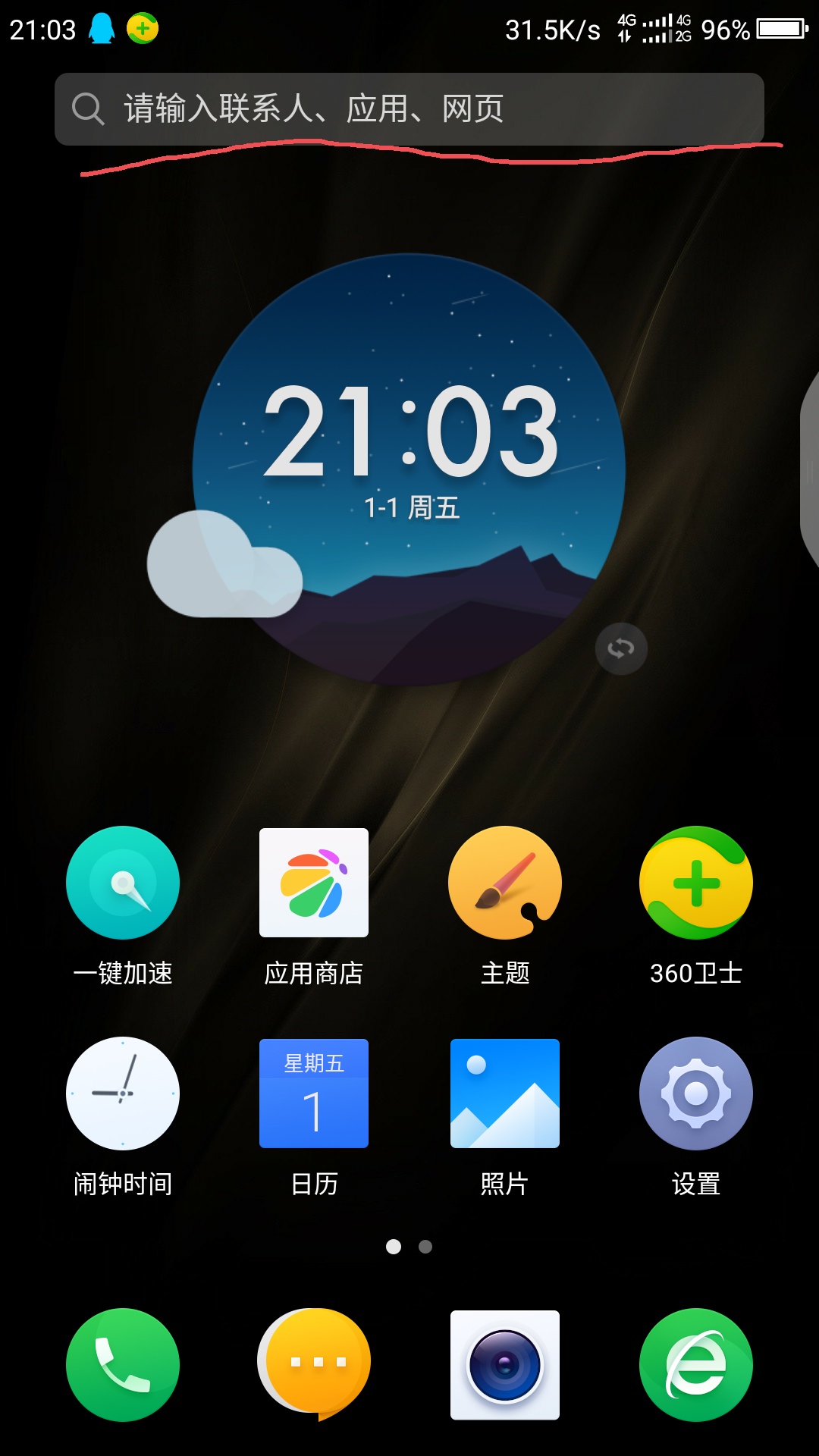Open the messaging app in the dock
Image resolution: width=819 pixels, height=1456 pixels.
[314, 1364]
